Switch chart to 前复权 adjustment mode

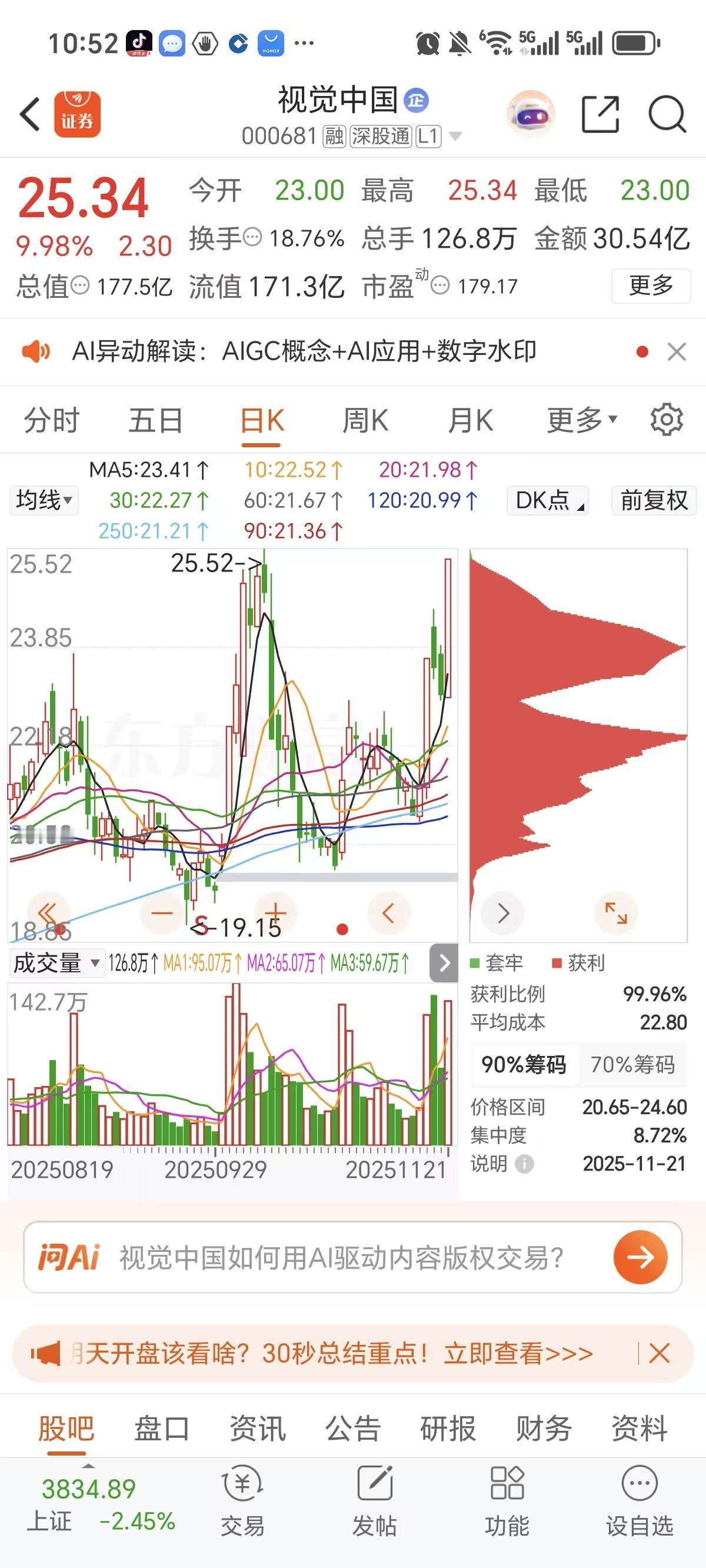coord(653,500)
